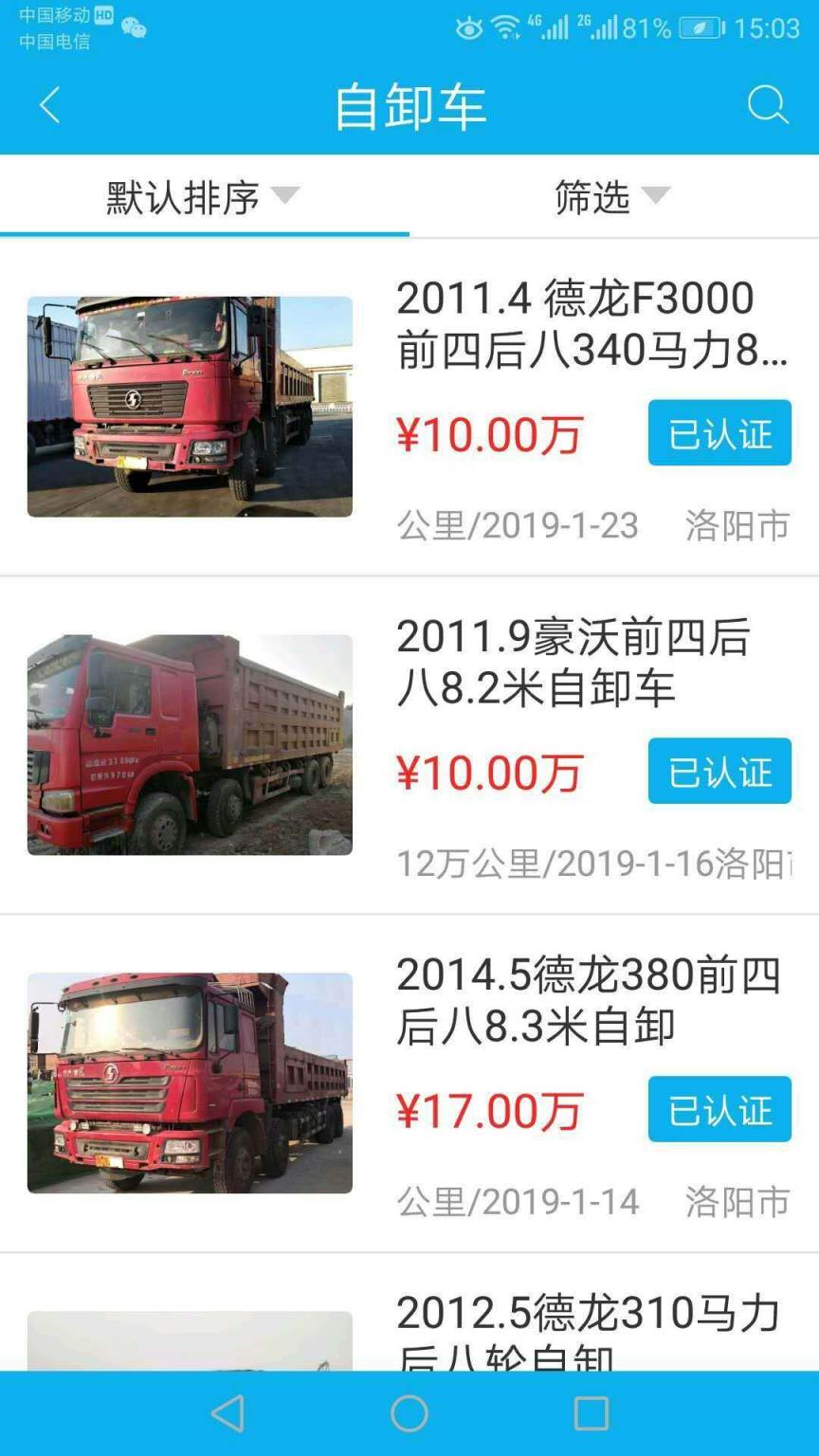819x1456 pixels.
Task: Open the search icon on the title bar
Action: coord(768,105)
